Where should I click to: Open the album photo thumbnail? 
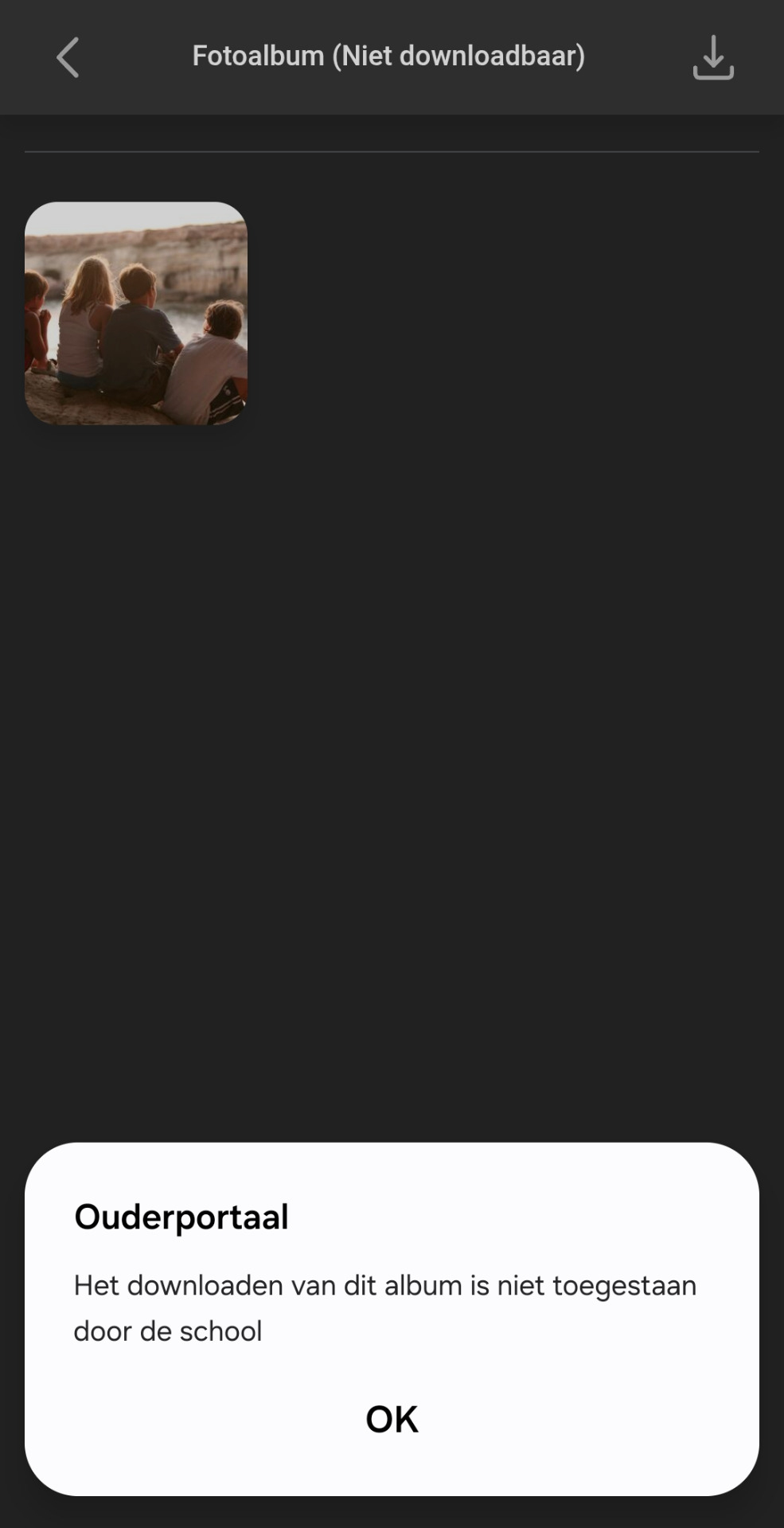136,313
